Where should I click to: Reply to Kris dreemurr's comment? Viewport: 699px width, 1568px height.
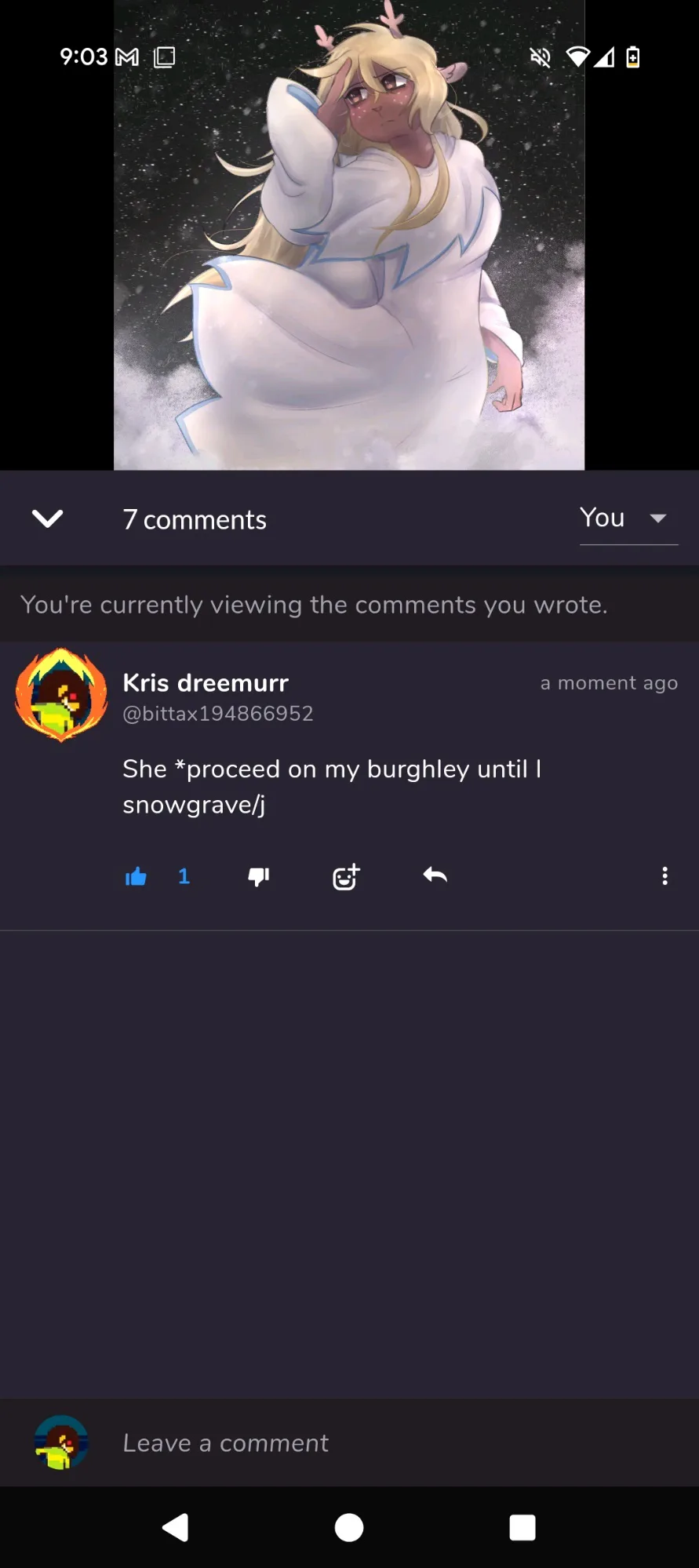(x=435, y=875)
